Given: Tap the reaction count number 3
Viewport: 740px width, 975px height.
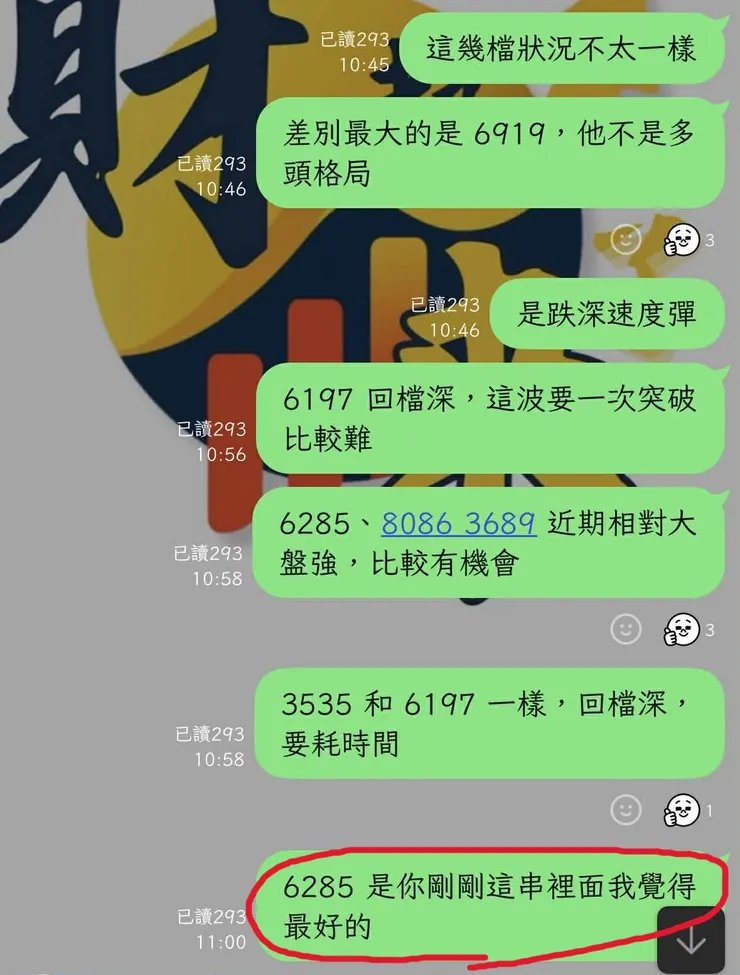Looking at the screenshot, I should (710, 240).
